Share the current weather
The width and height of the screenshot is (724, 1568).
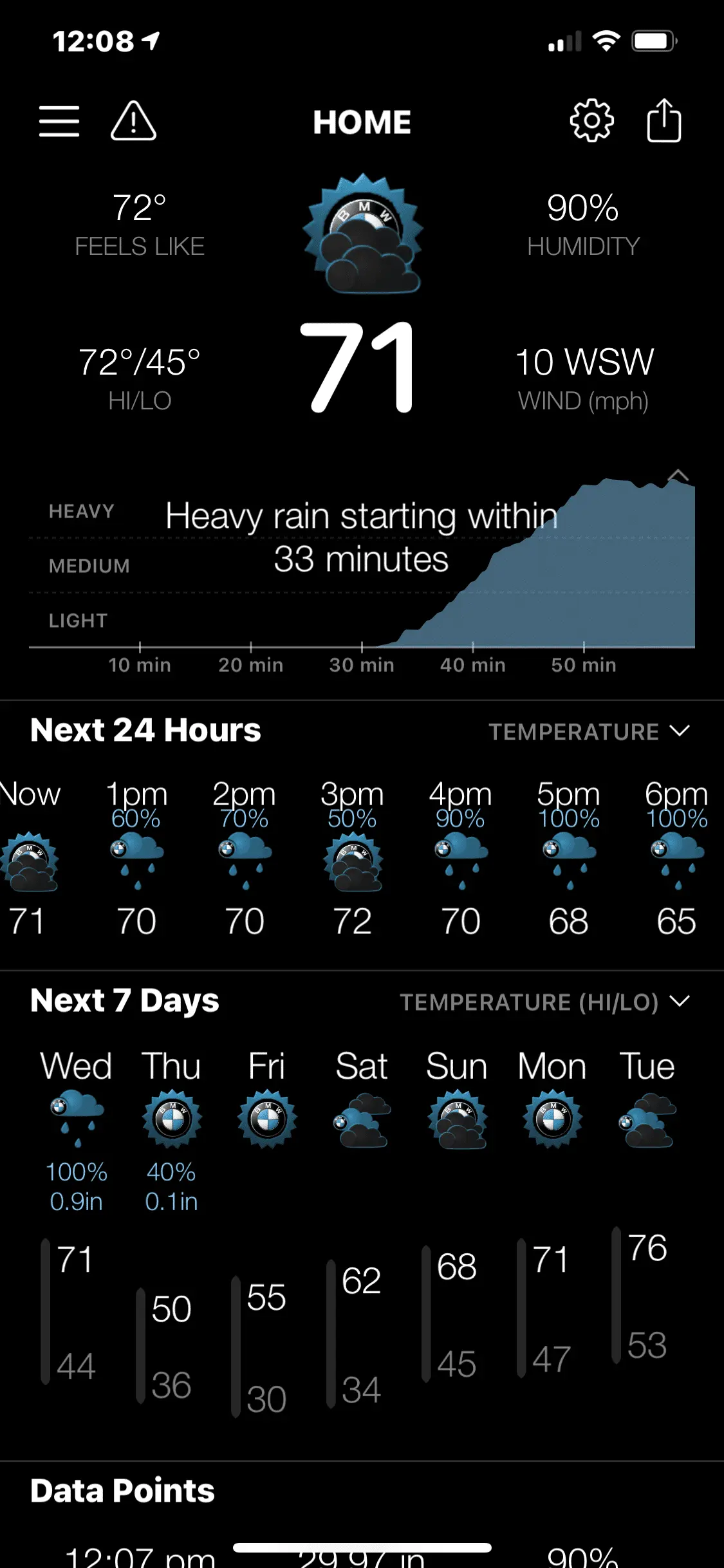click(x=664, y=121)
